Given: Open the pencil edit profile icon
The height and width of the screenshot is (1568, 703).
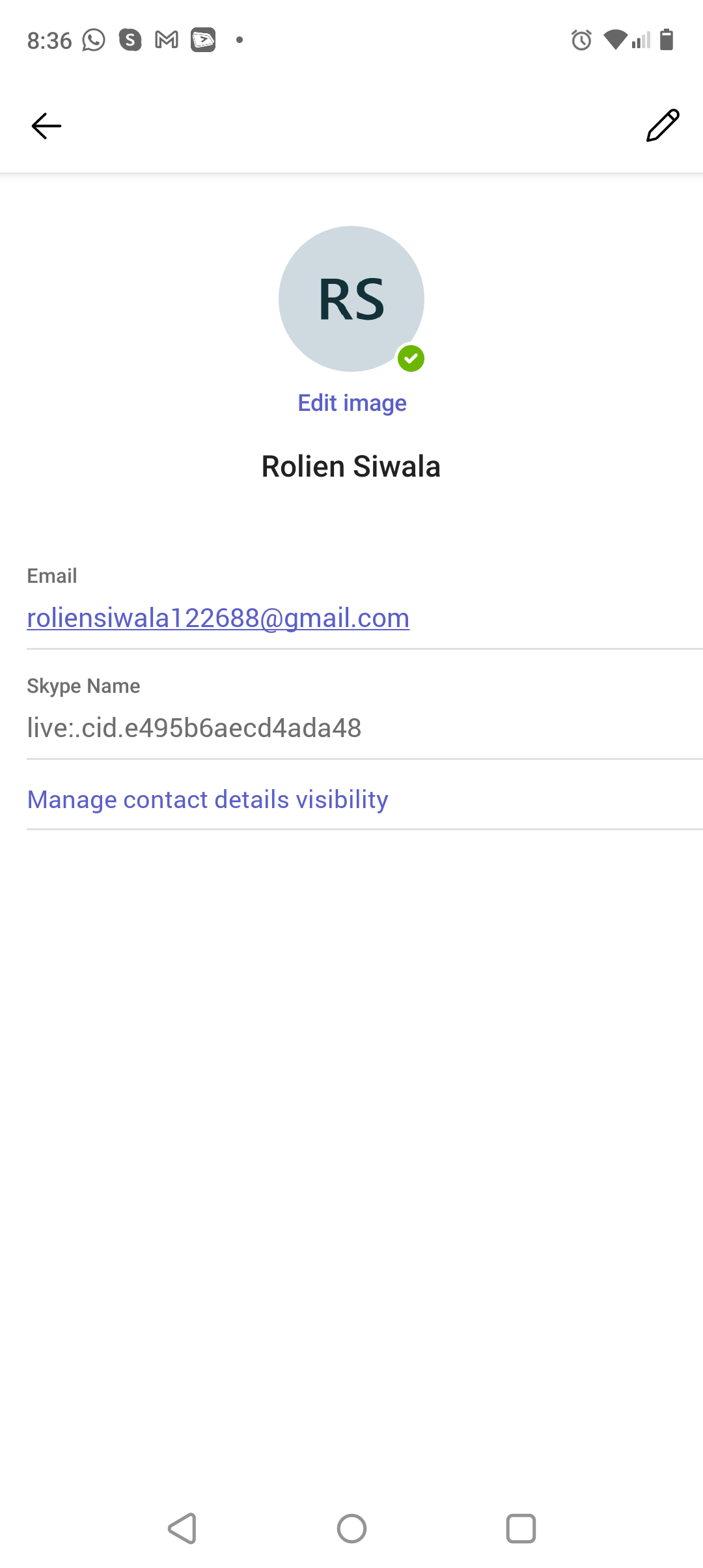Looking at the screenshot, I should pyautogui.click(x=663, y=125).
